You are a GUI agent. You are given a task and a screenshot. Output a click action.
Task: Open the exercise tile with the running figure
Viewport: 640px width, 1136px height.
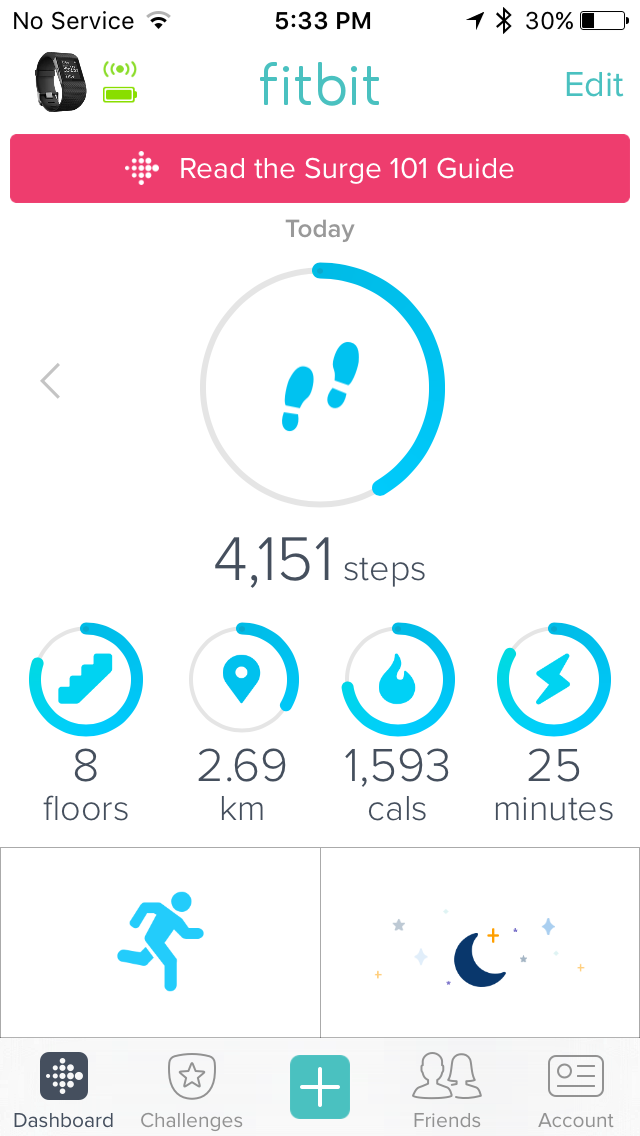coord(160,942)
